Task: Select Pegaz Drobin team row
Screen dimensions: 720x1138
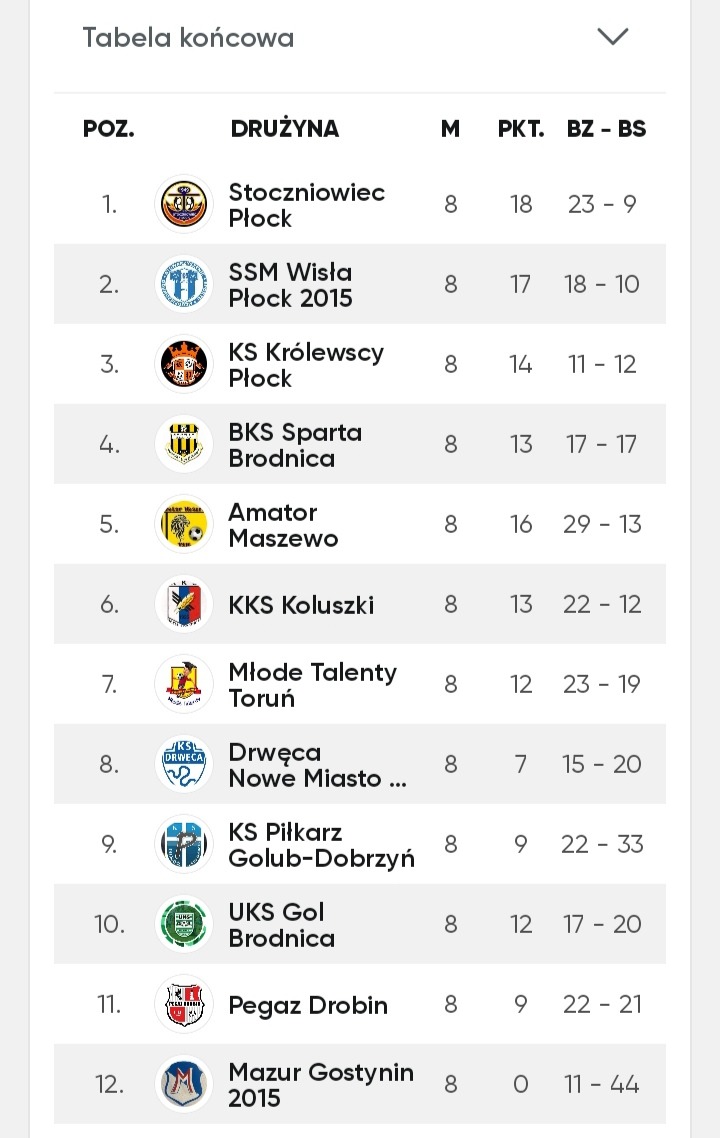Action: (x=307, y=1005)
